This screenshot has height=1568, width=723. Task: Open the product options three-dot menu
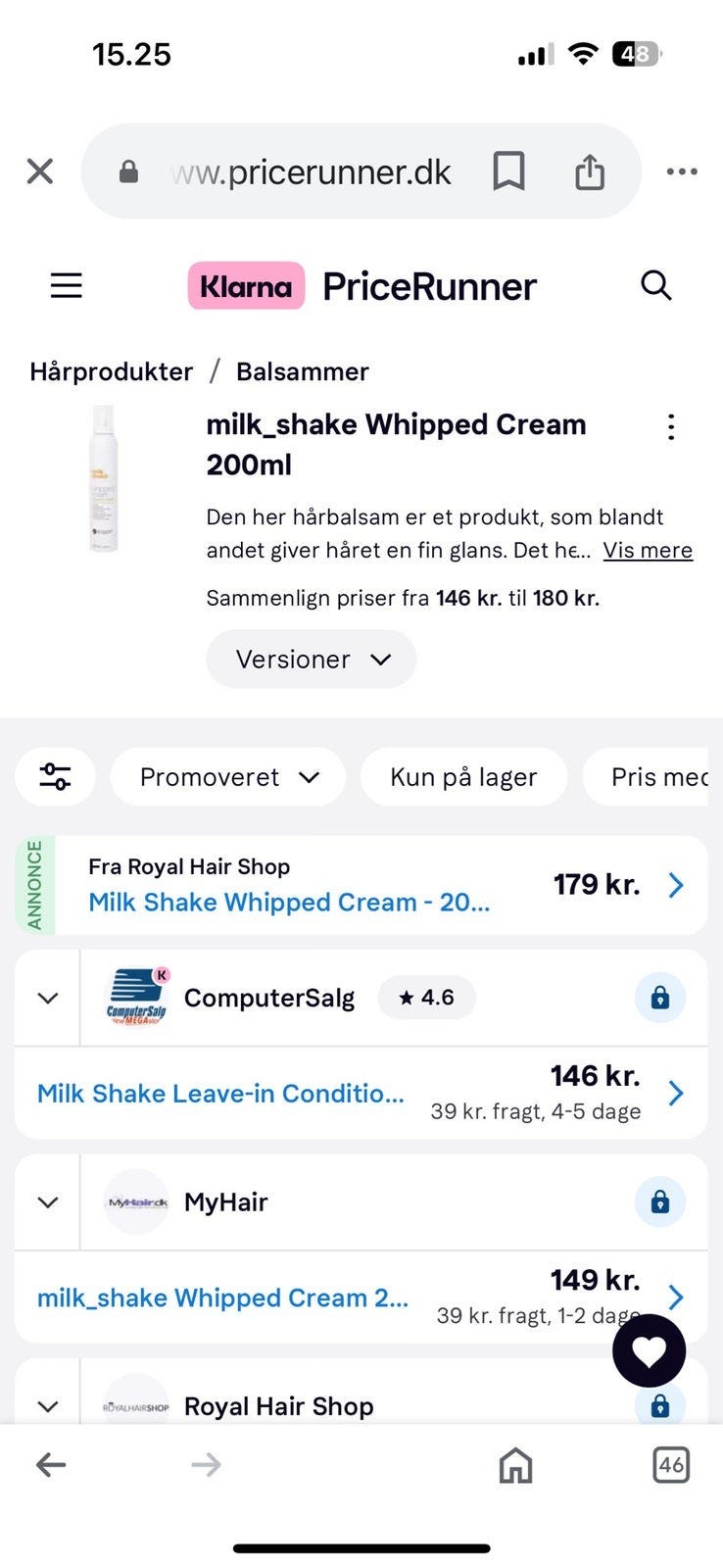pos(670,426)
